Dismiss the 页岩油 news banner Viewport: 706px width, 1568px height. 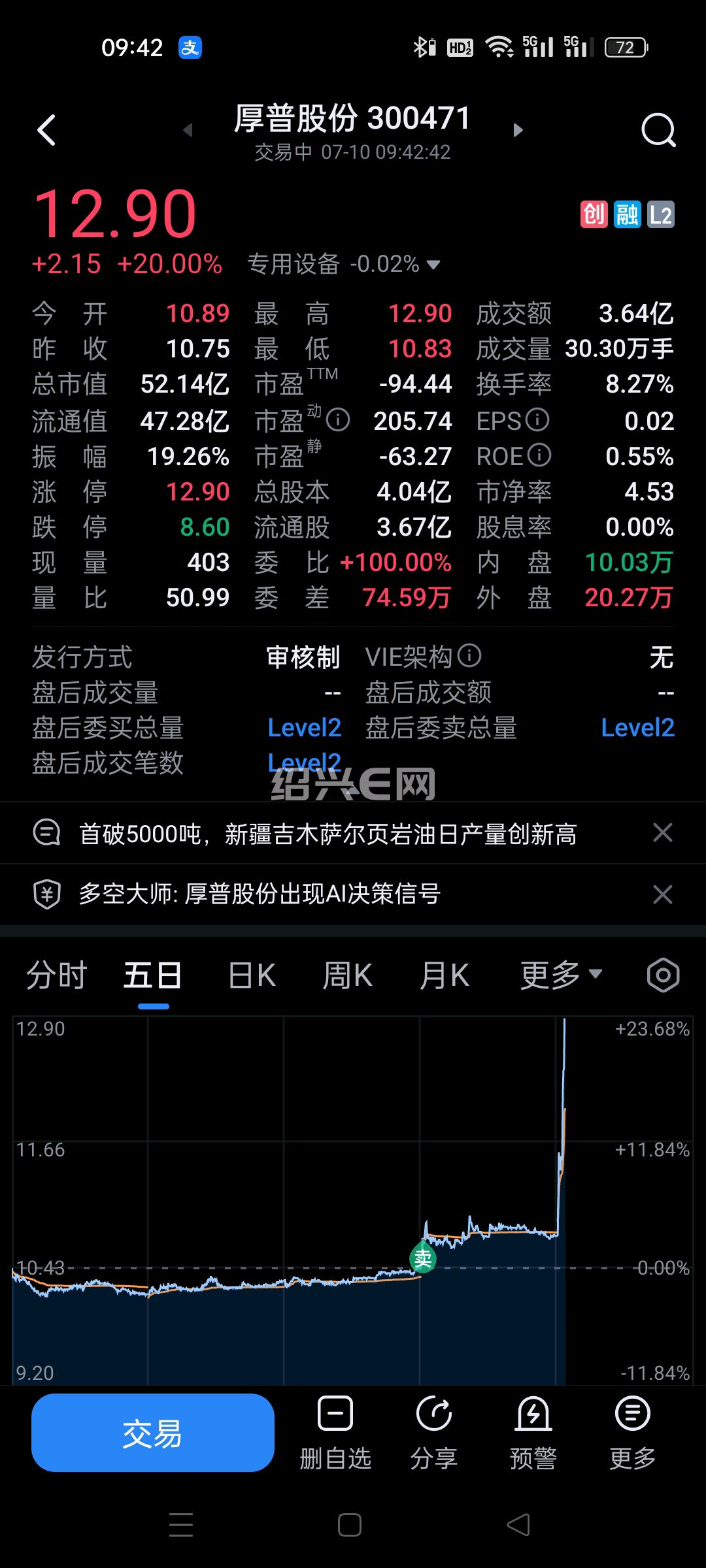tap(663, 833)
